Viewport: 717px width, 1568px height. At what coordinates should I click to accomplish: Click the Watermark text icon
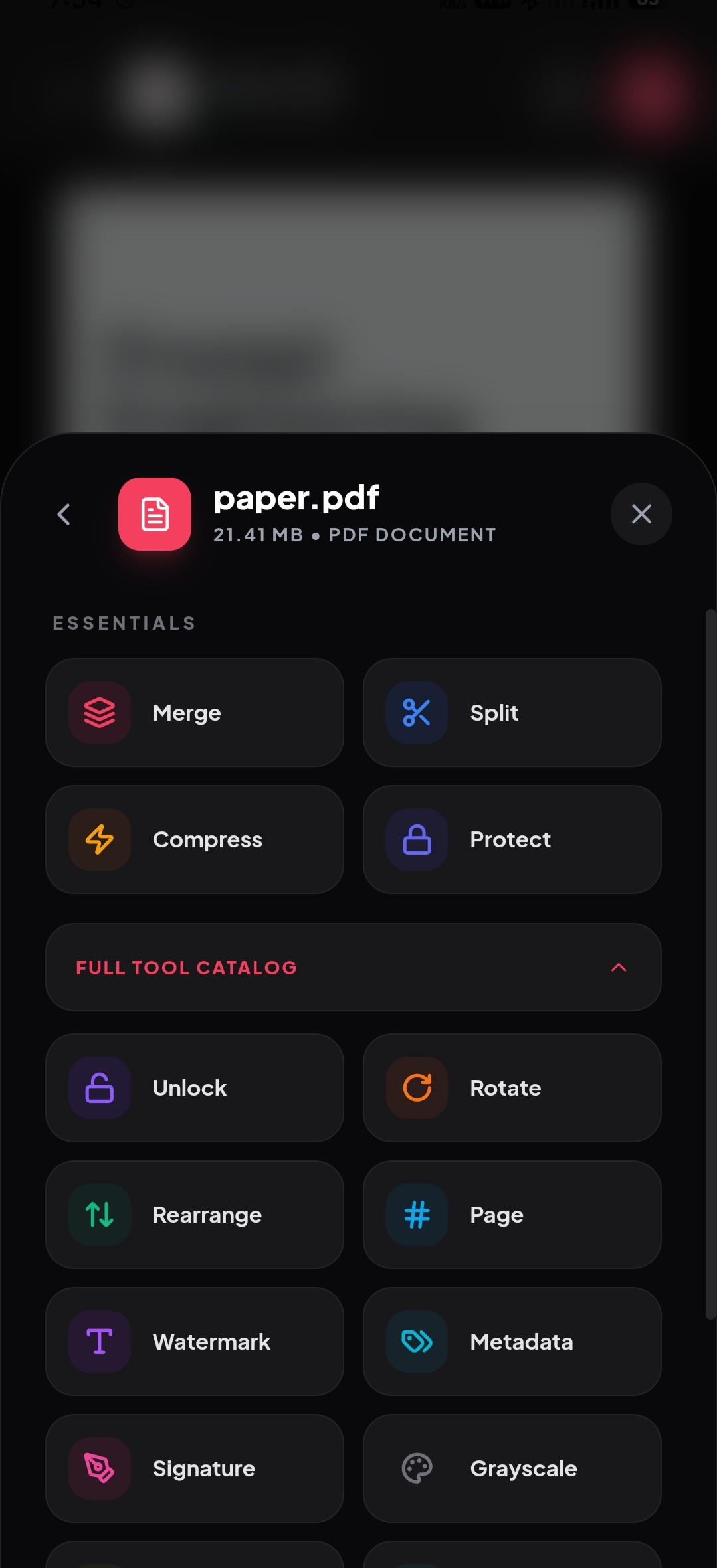[98, 1342]
